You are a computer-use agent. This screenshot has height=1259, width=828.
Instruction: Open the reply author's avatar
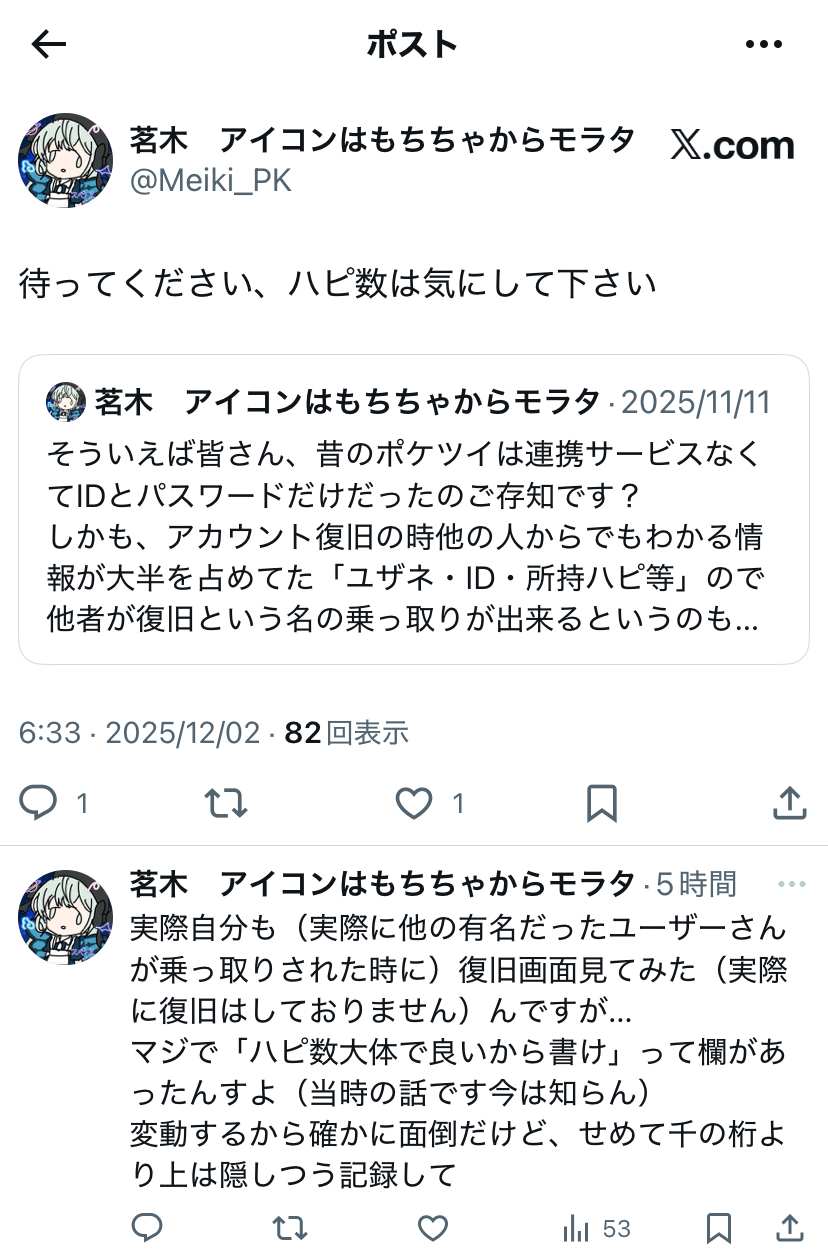point(66,916)
